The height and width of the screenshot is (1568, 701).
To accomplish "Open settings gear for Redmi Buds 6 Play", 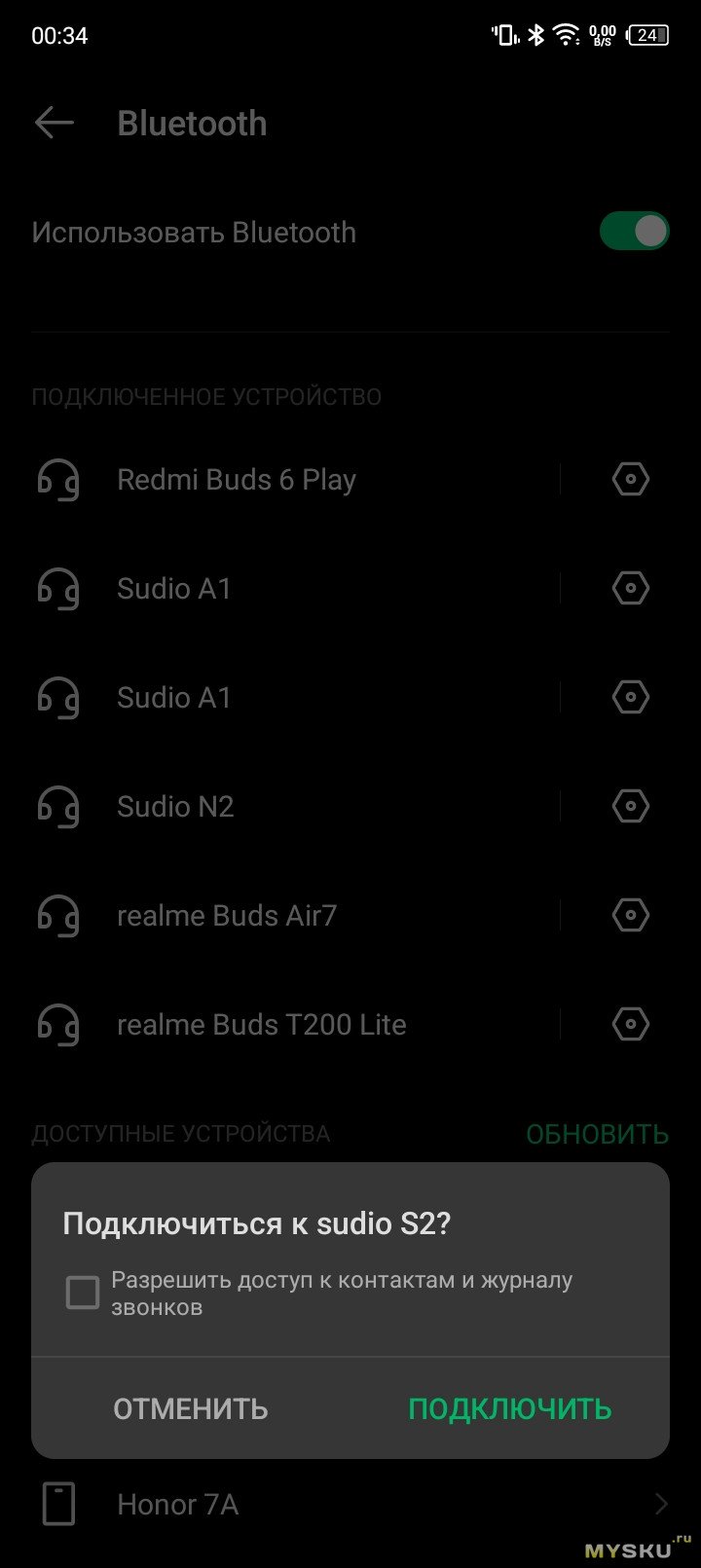I will [631, 479].
